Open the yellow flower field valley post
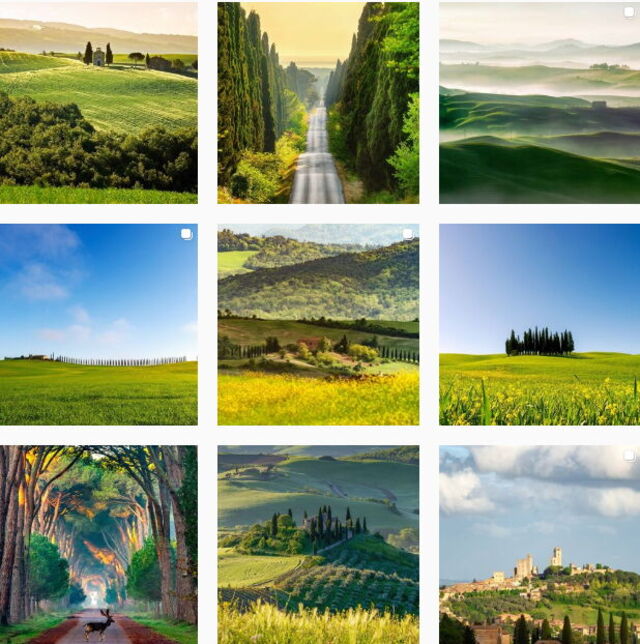640x644 pixels. point(318,324)
